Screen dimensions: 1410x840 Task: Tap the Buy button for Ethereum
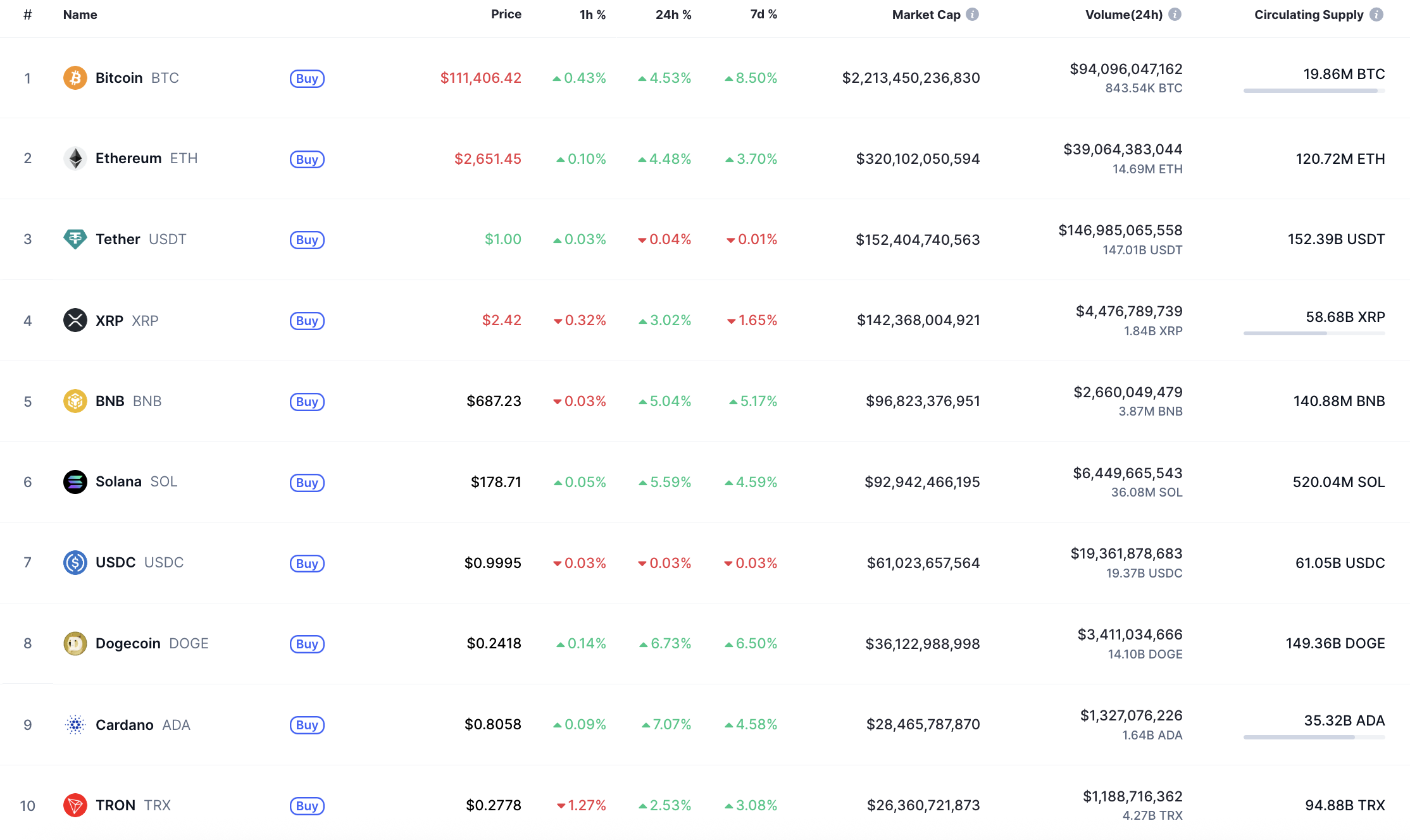coord(307,159)
